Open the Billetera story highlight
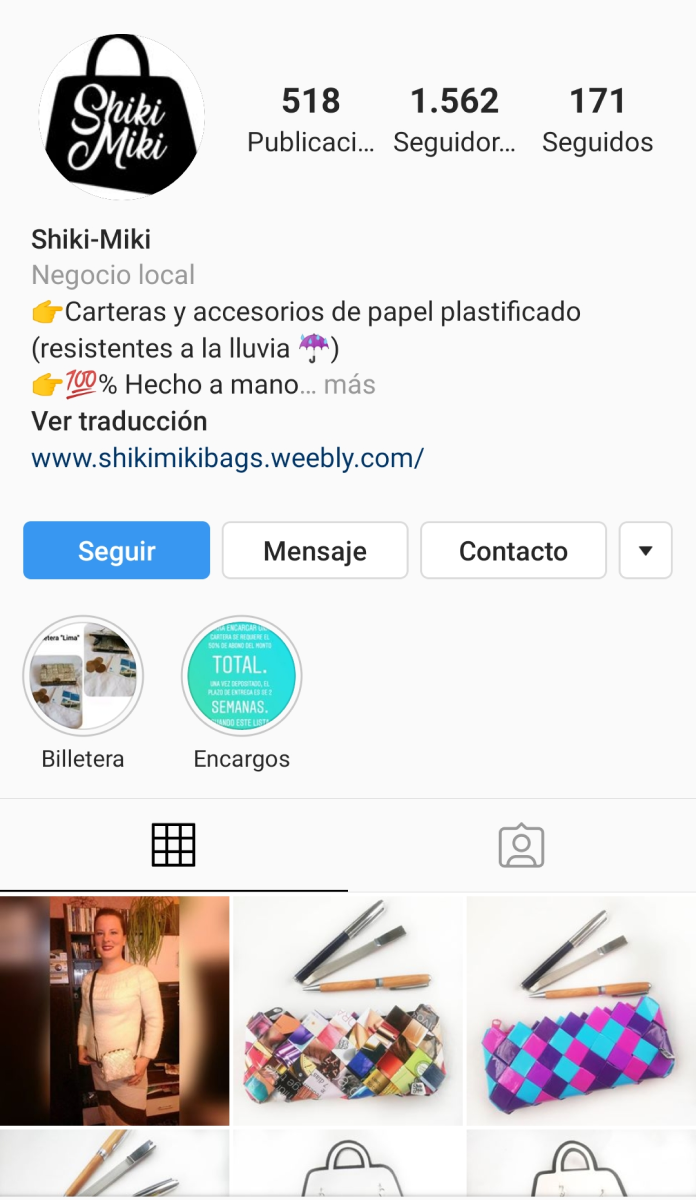 [x=83, y=676]
